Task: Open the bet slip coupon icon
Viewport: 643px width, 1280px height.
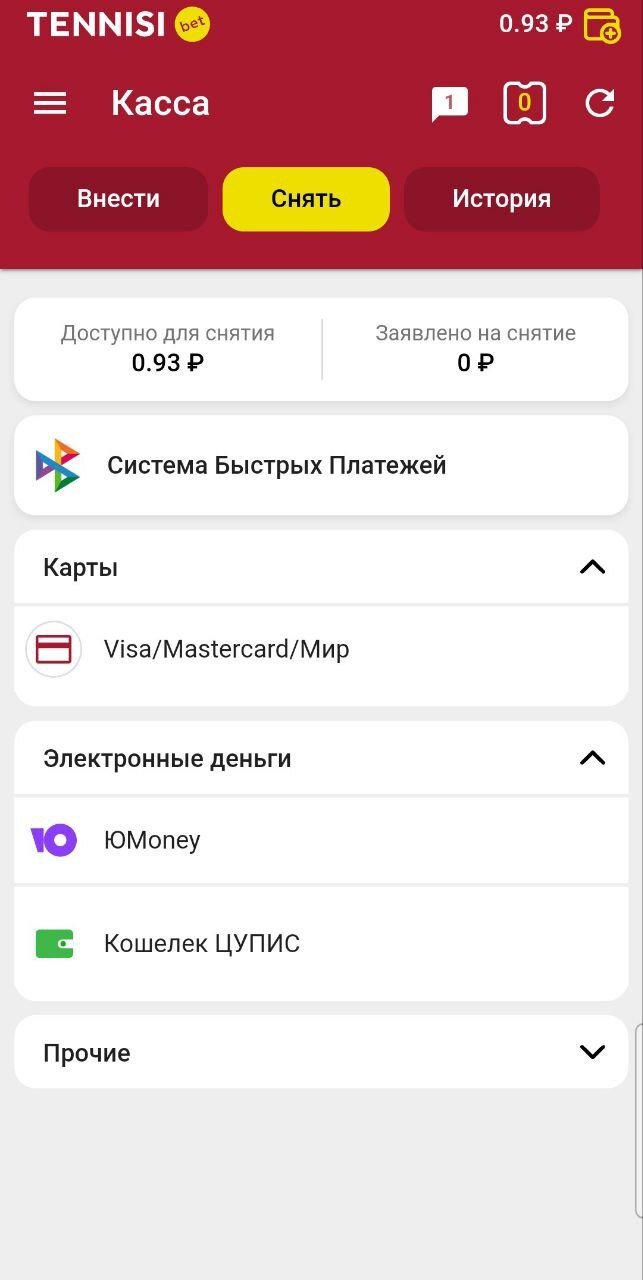Action: click(524, 104)
